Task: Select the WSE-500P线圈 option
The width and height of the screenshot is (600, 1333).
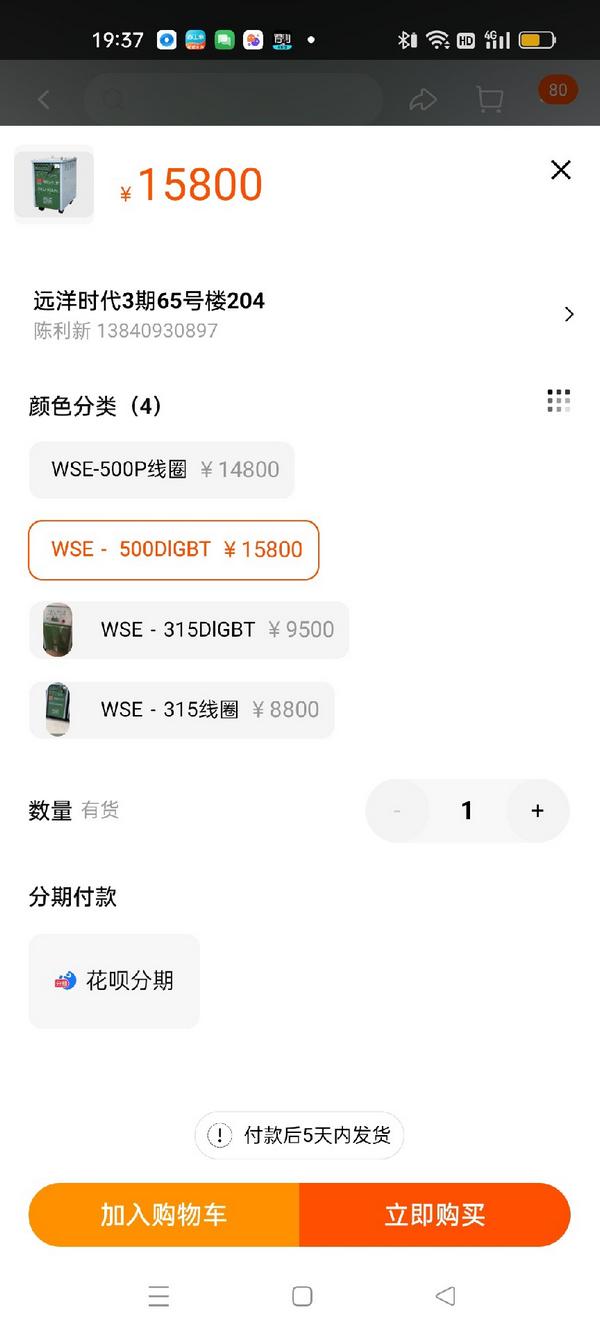Action: [162, 470]
